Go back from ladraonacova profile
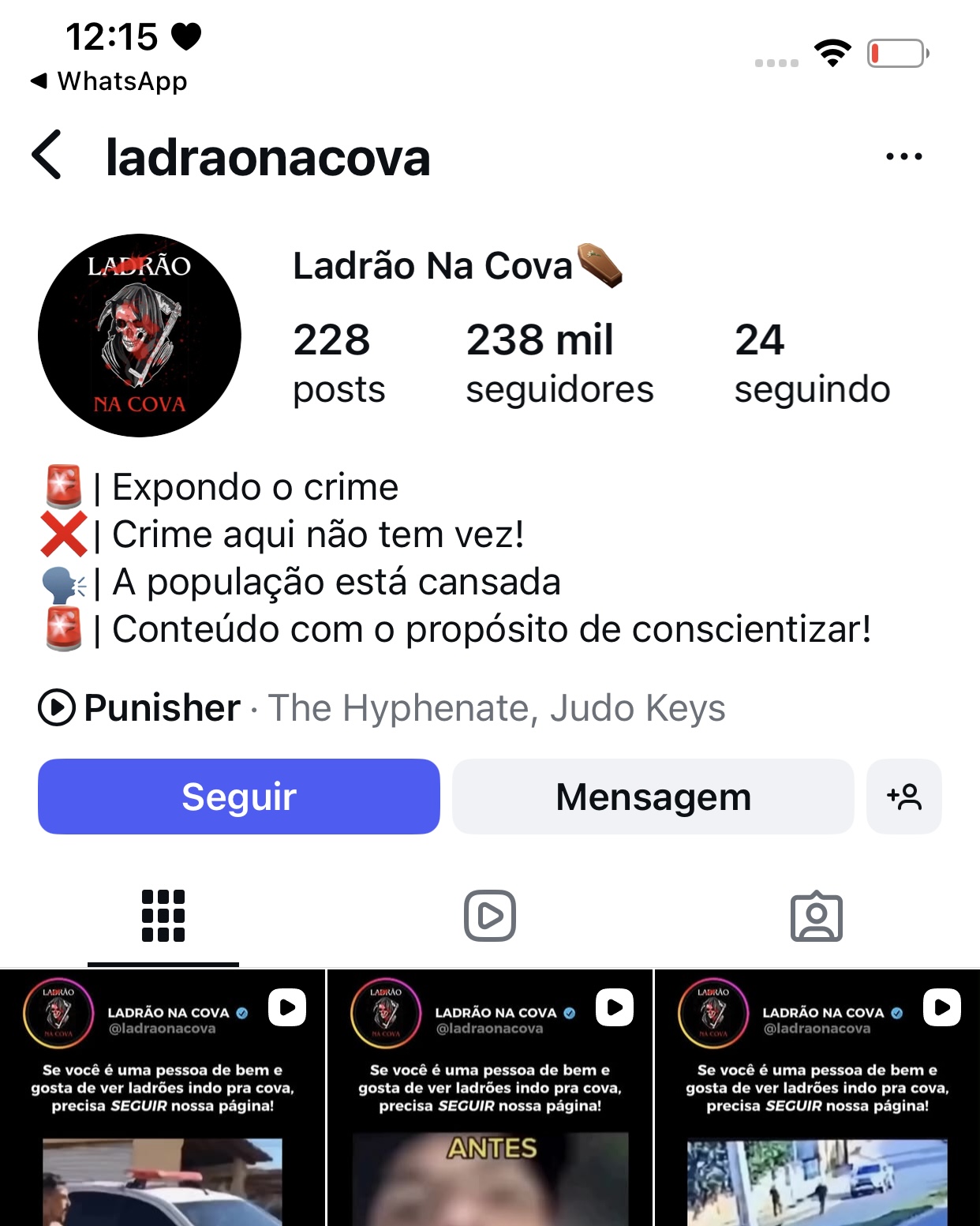 (x=47, y=156)
